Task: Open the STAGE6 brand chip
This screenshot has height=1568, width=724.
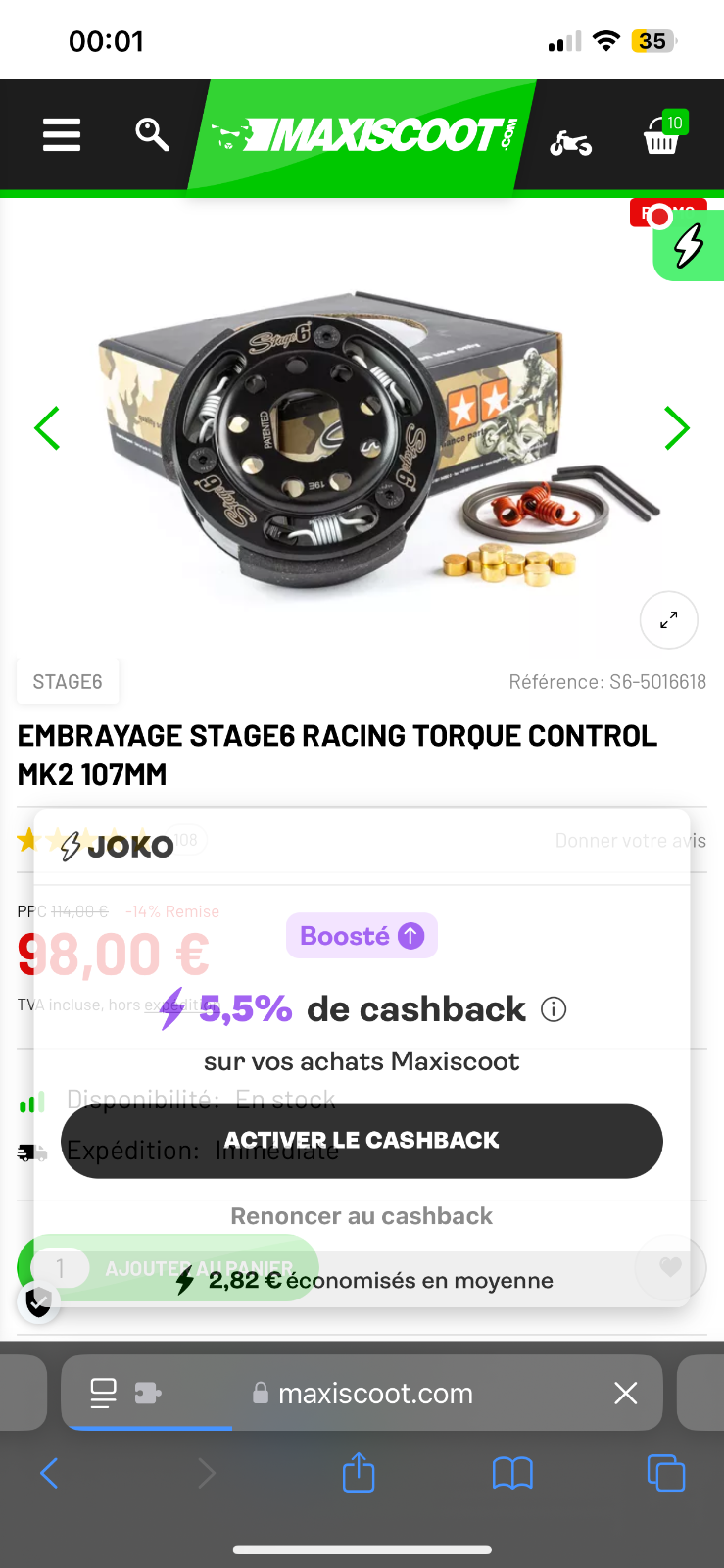Action: coord(68,682)
